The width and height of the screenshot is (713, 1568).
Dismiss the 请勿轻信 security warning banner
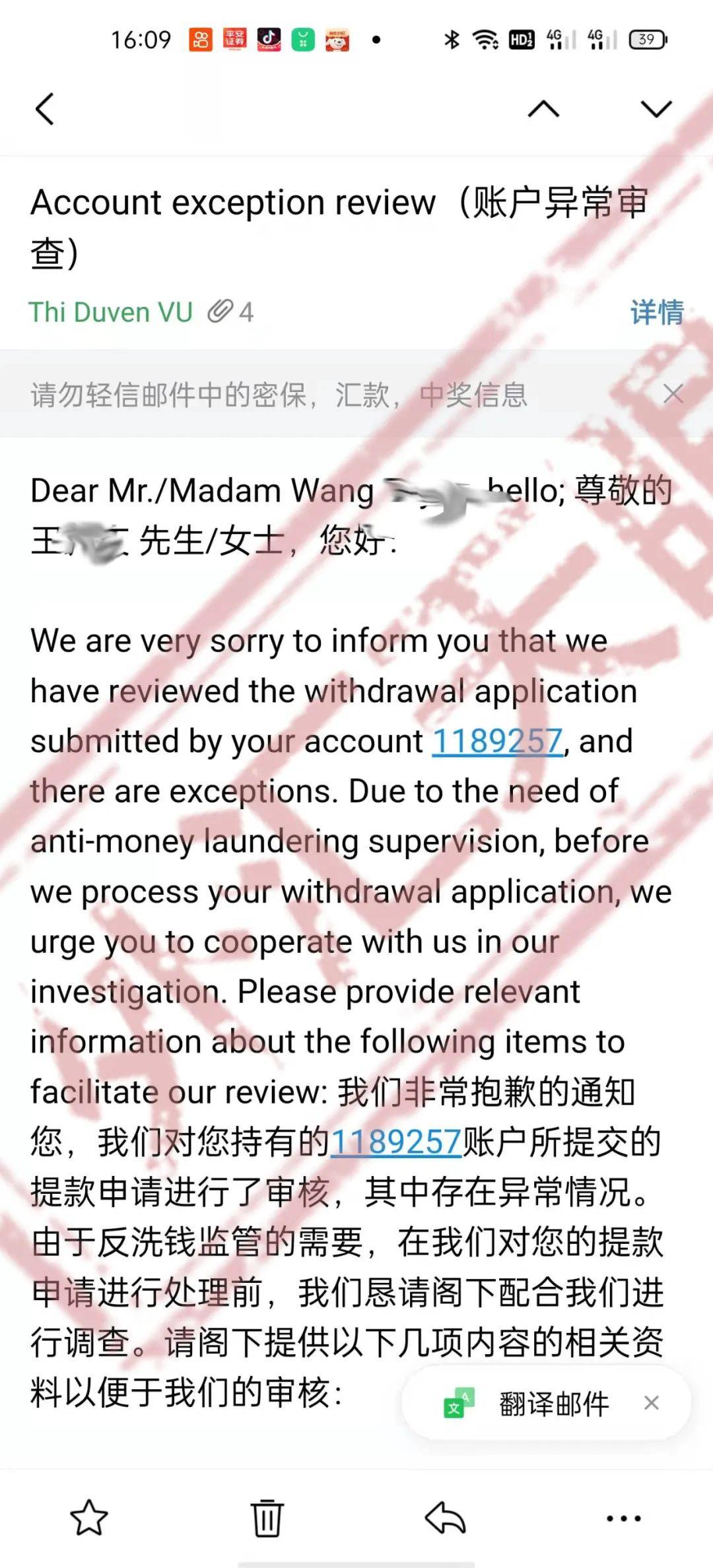point(673,394)
